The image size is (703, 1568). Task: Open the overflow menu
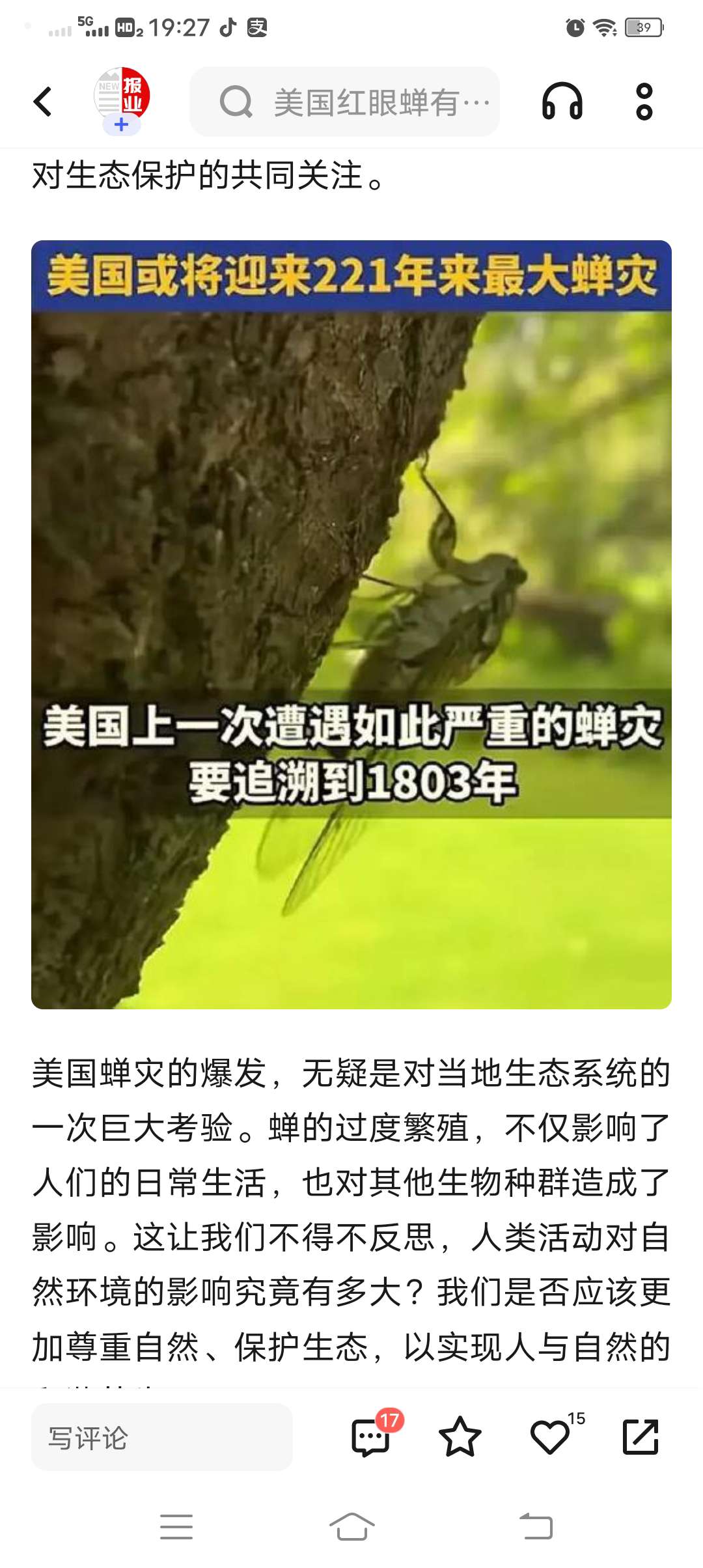coord(644,102)
